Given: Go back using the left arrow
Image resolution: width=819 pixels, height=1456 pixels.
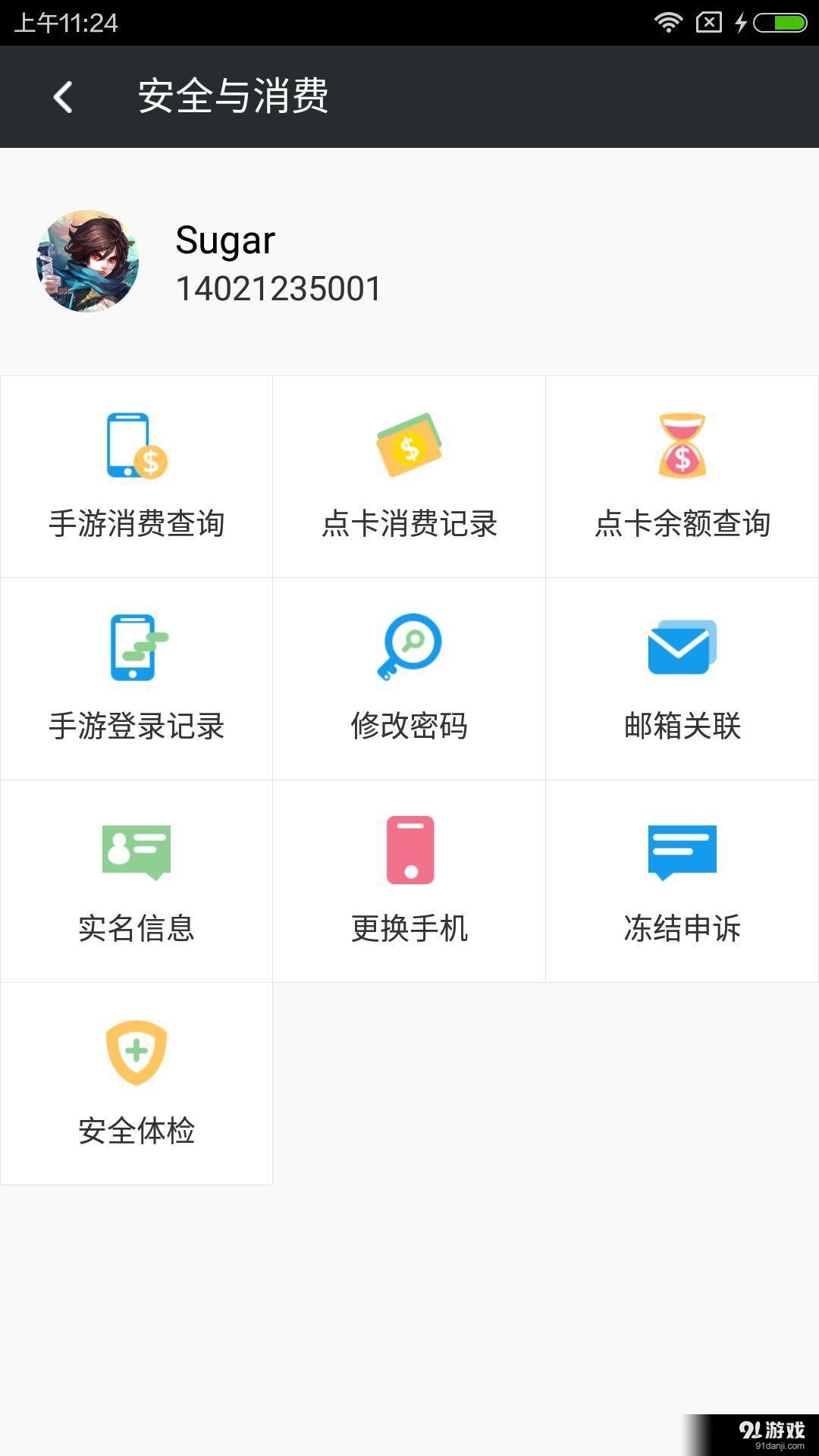Looking at the screenshot, I should coord(62,97).
